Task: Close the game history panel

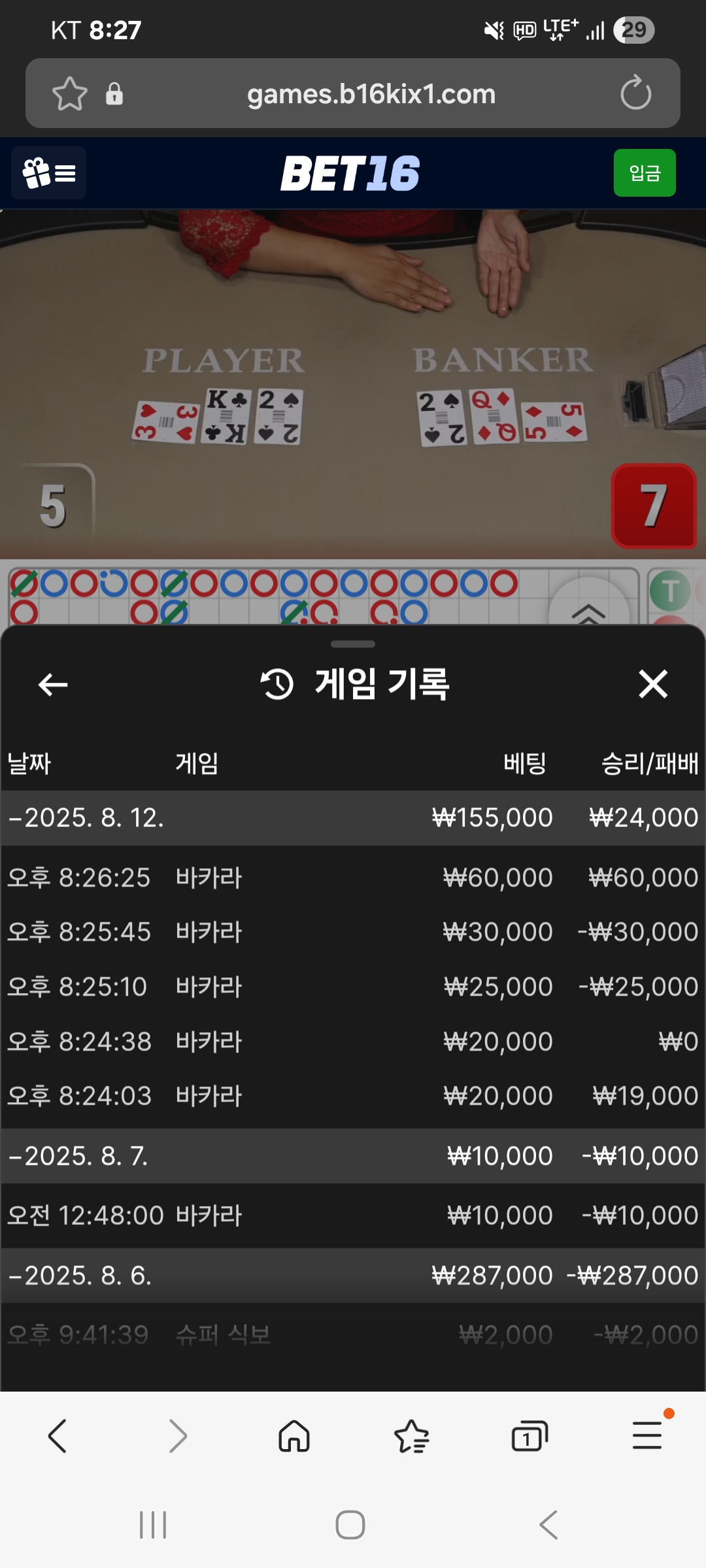Action: click(x=653, y=684)
